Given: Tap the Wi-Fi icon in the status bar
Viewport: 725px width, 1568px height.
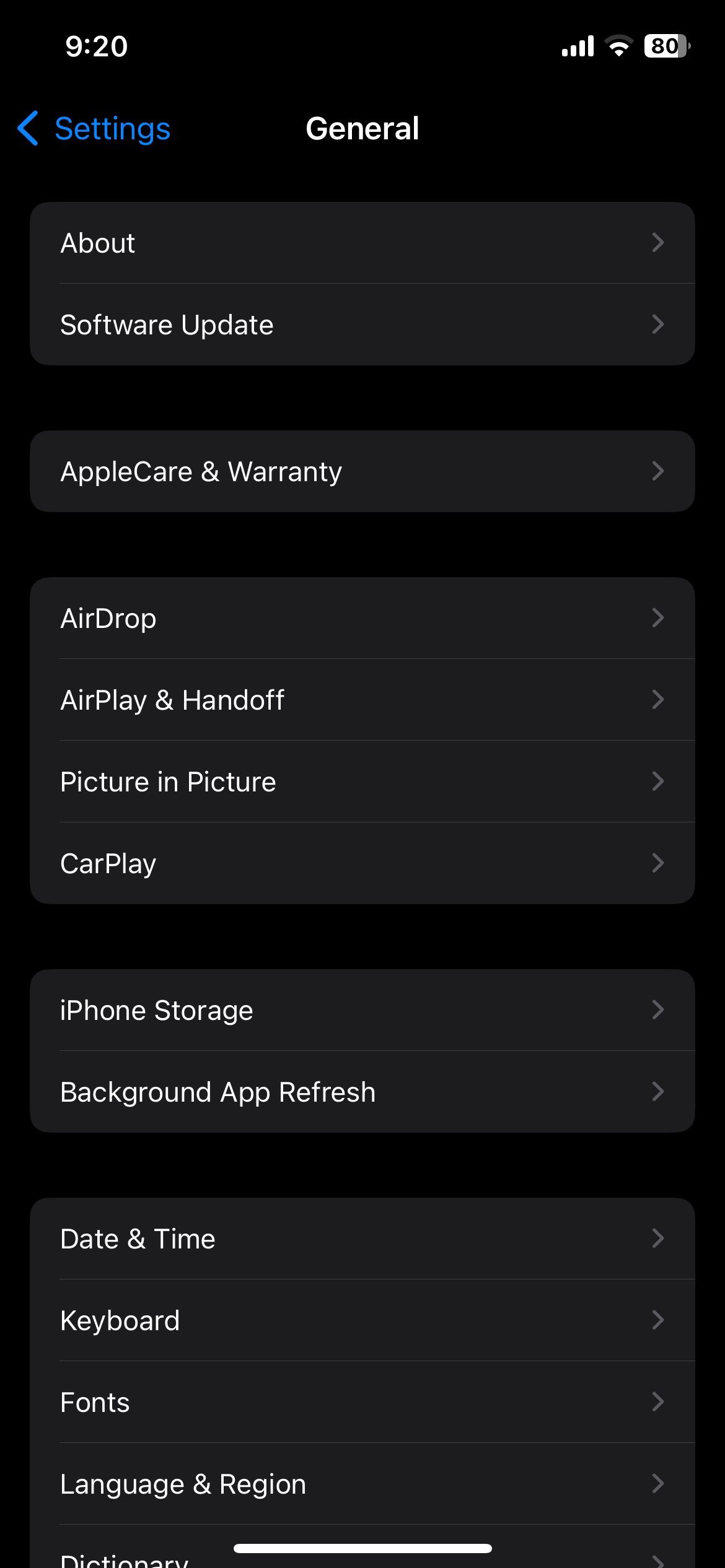Looking at the screenshot, I should [x=619, y=46].
